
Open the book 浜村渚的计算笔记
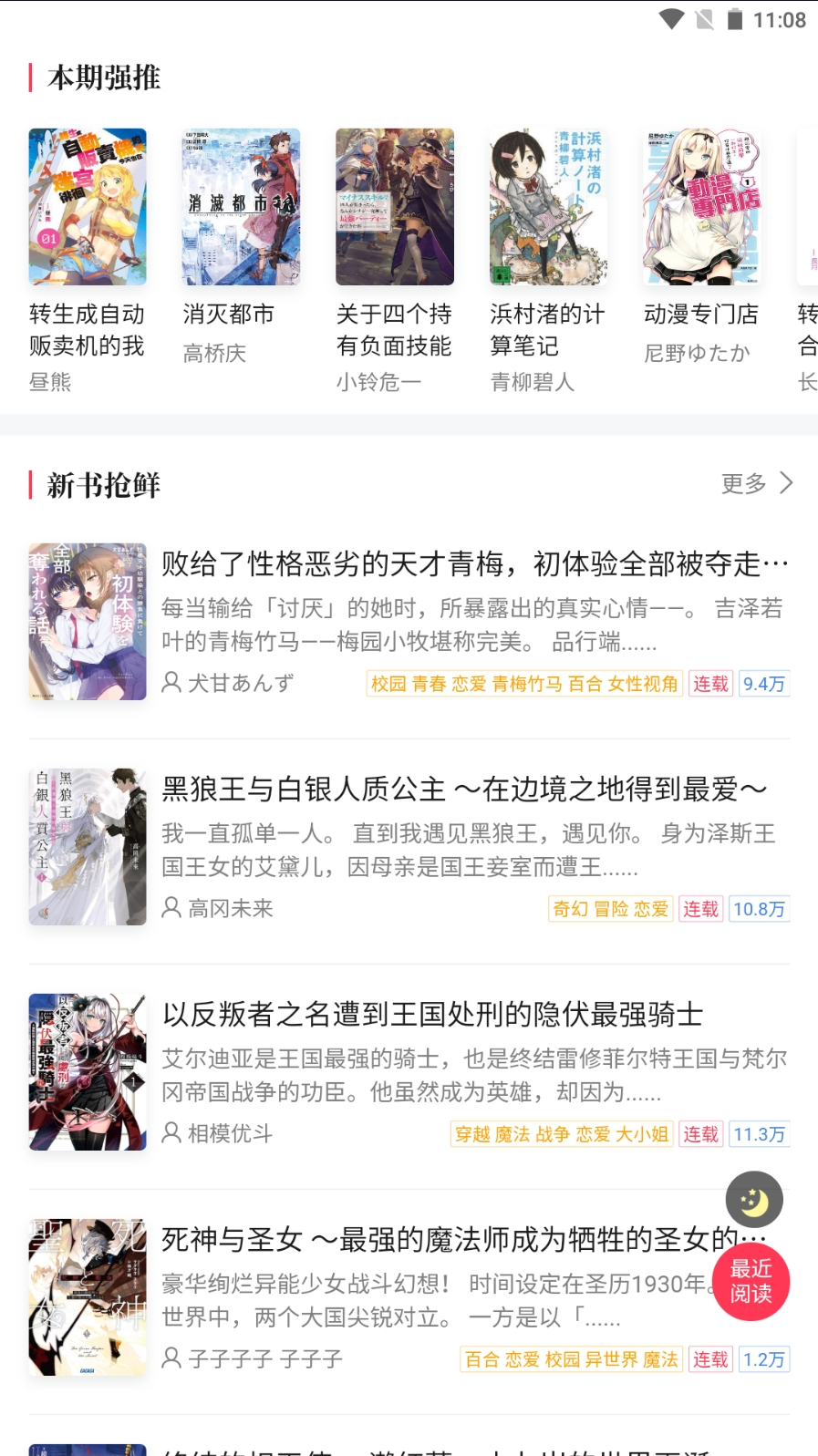[x=548, y=207]
